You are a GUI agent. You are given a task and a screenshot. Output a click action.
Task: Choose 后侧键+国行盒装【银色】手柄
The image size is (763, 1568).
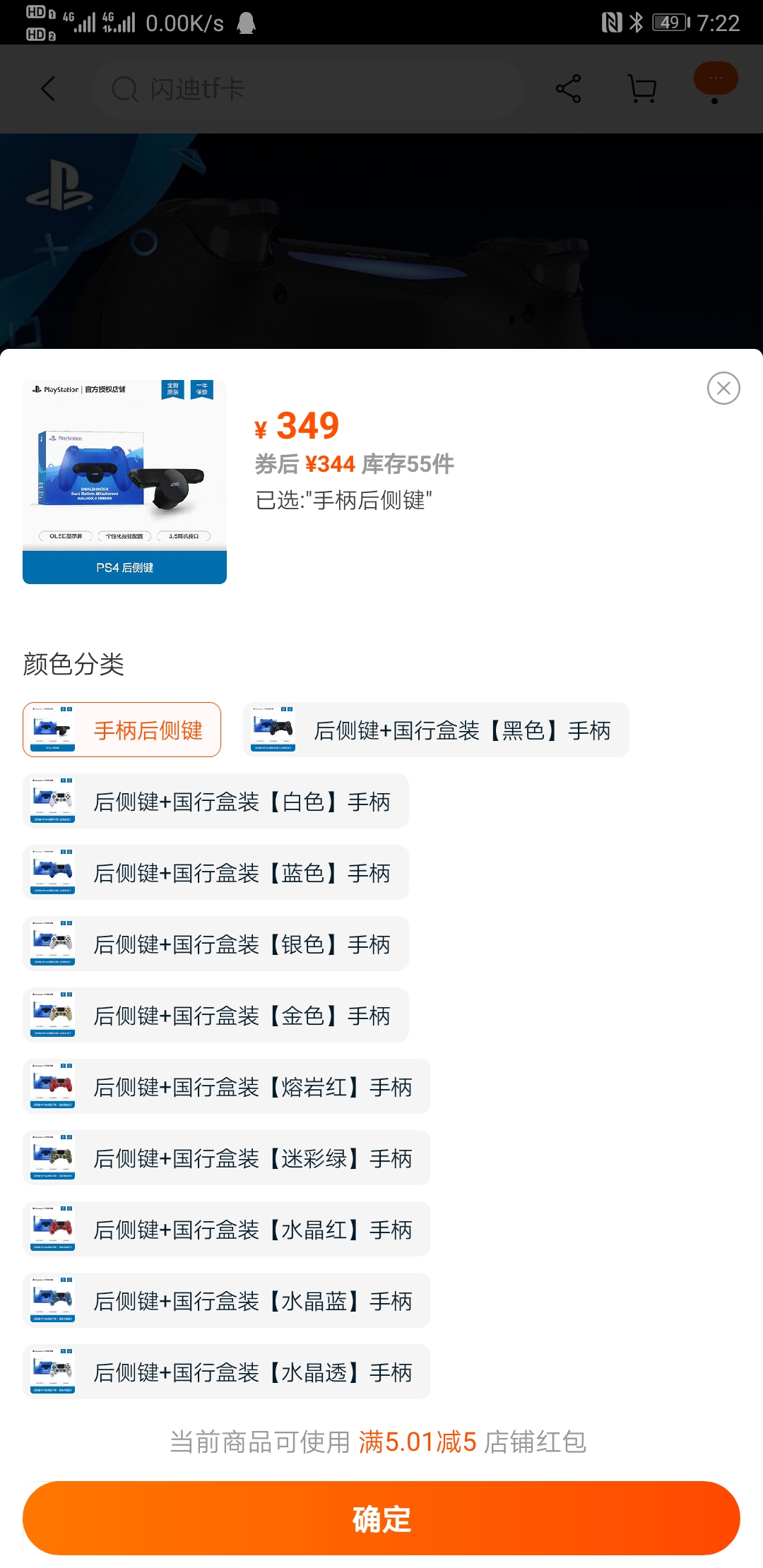(215, 944)
